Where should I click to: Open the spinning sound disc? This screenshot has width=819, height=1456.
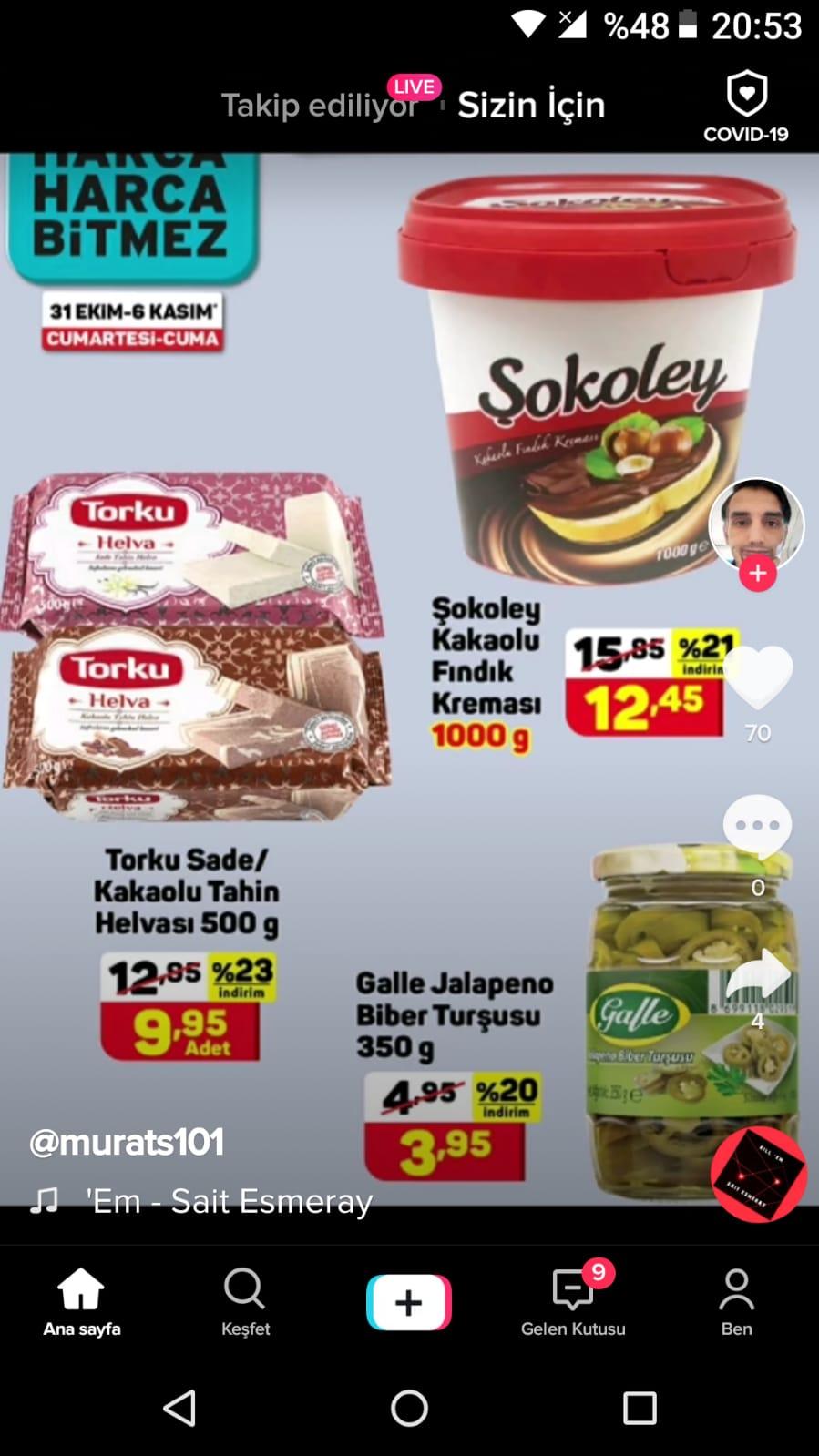click(x=759, y=1175)
